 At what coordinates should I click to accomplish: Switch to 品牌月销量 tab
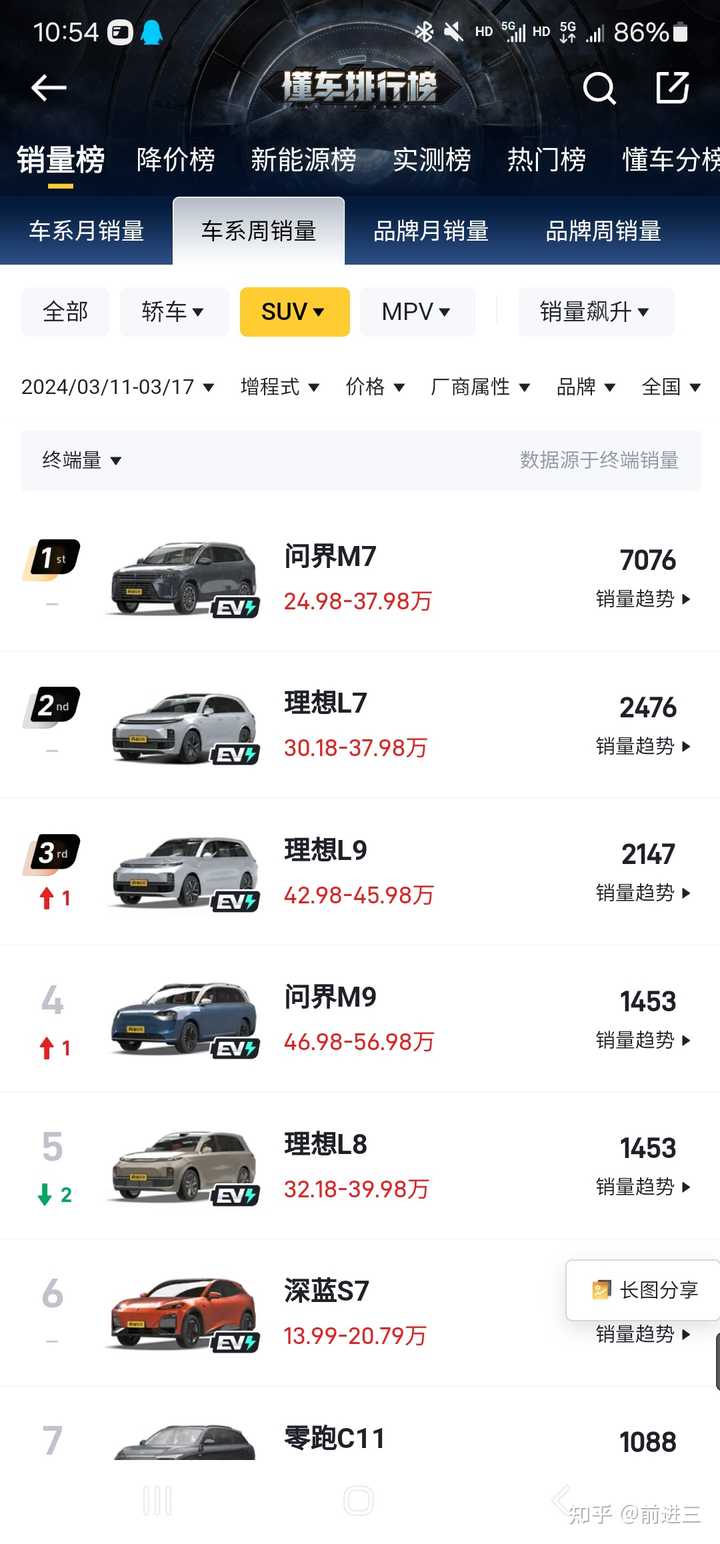430,230
